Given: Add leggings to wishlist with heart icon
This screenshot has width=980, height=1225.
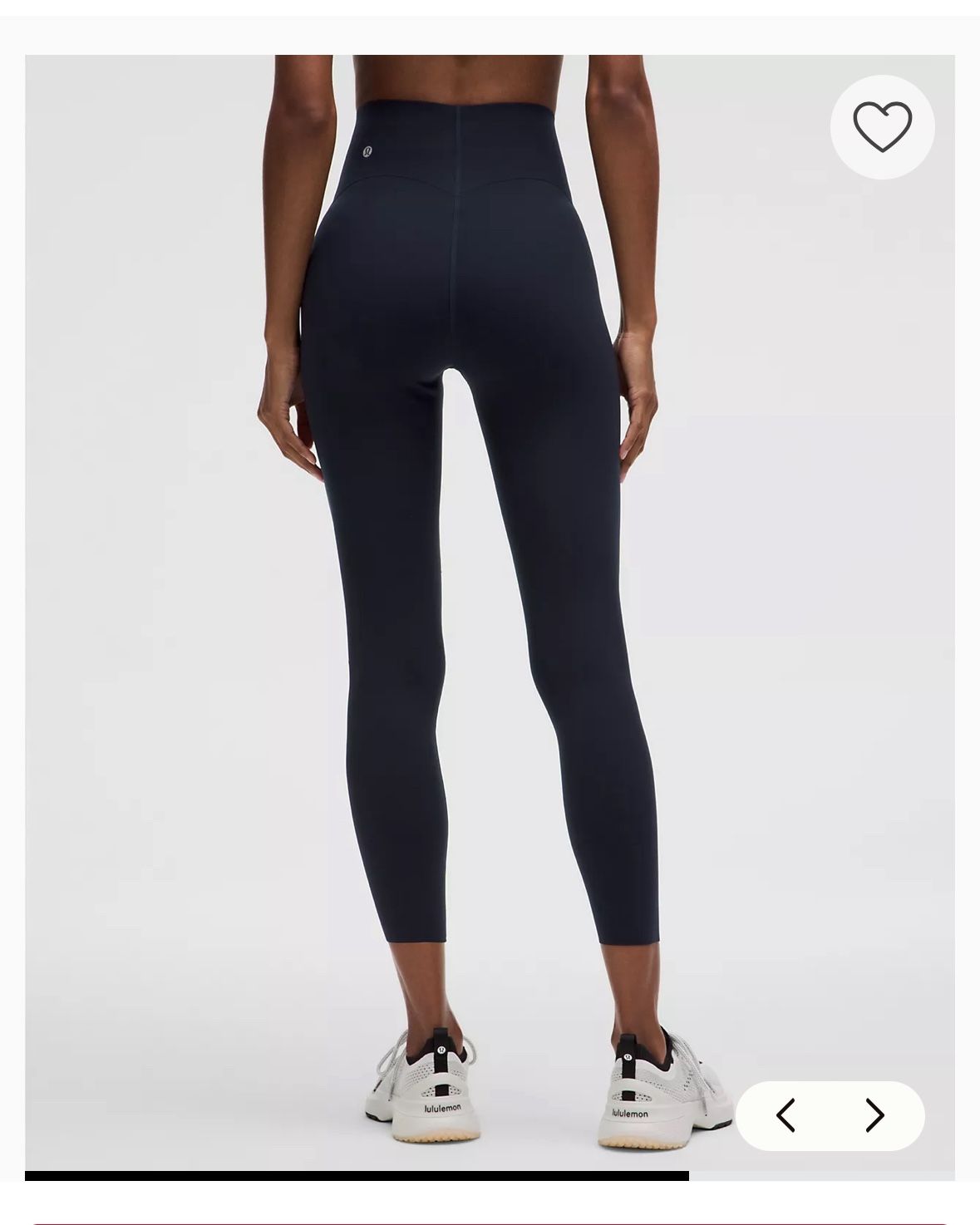Looking at the screenshot, I should pos(882,127).
